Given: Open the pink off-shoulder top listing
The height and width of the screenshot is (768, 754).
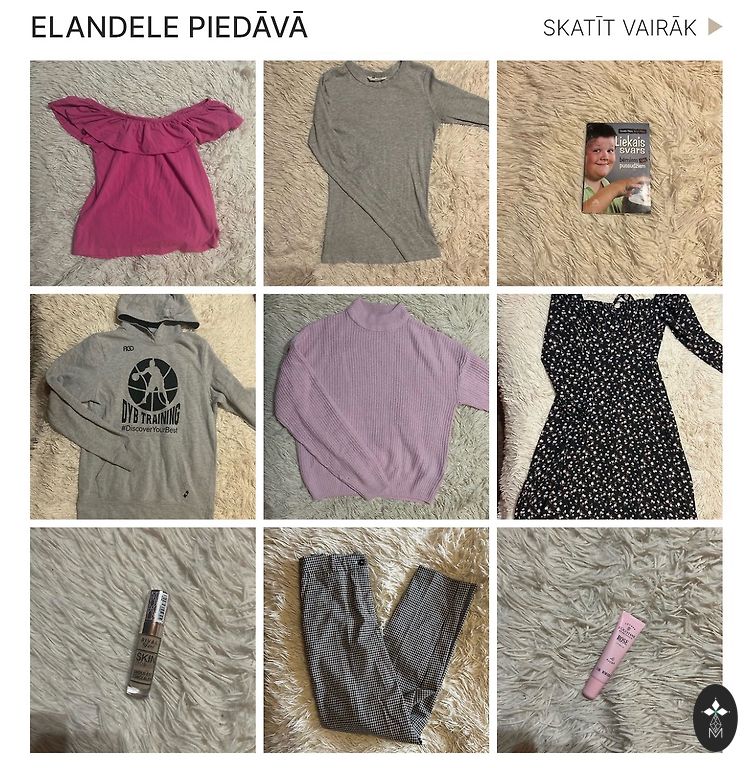Looking at the screenshot, I should [143, 173].
